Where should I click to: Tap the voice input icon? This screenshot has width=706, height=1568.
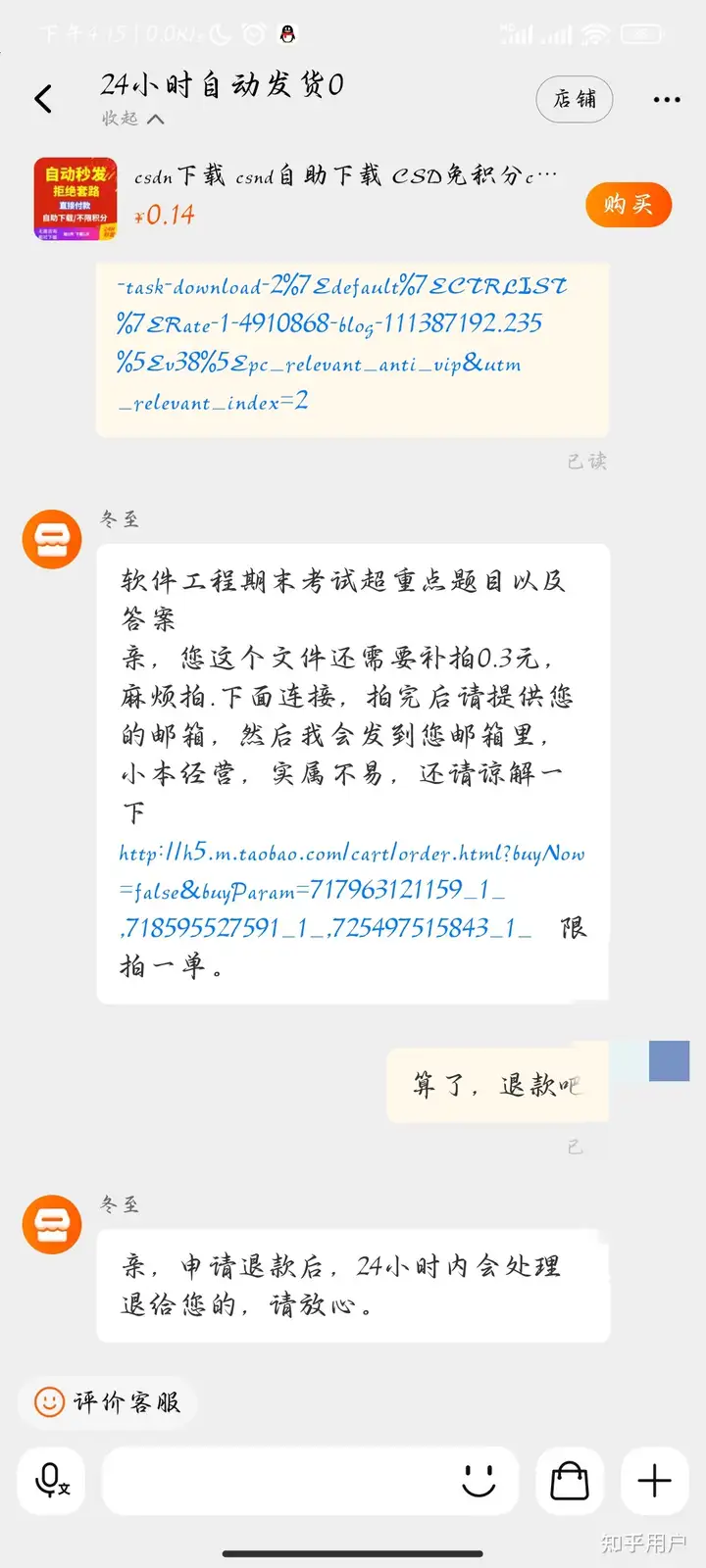(x=50, y=1482)
